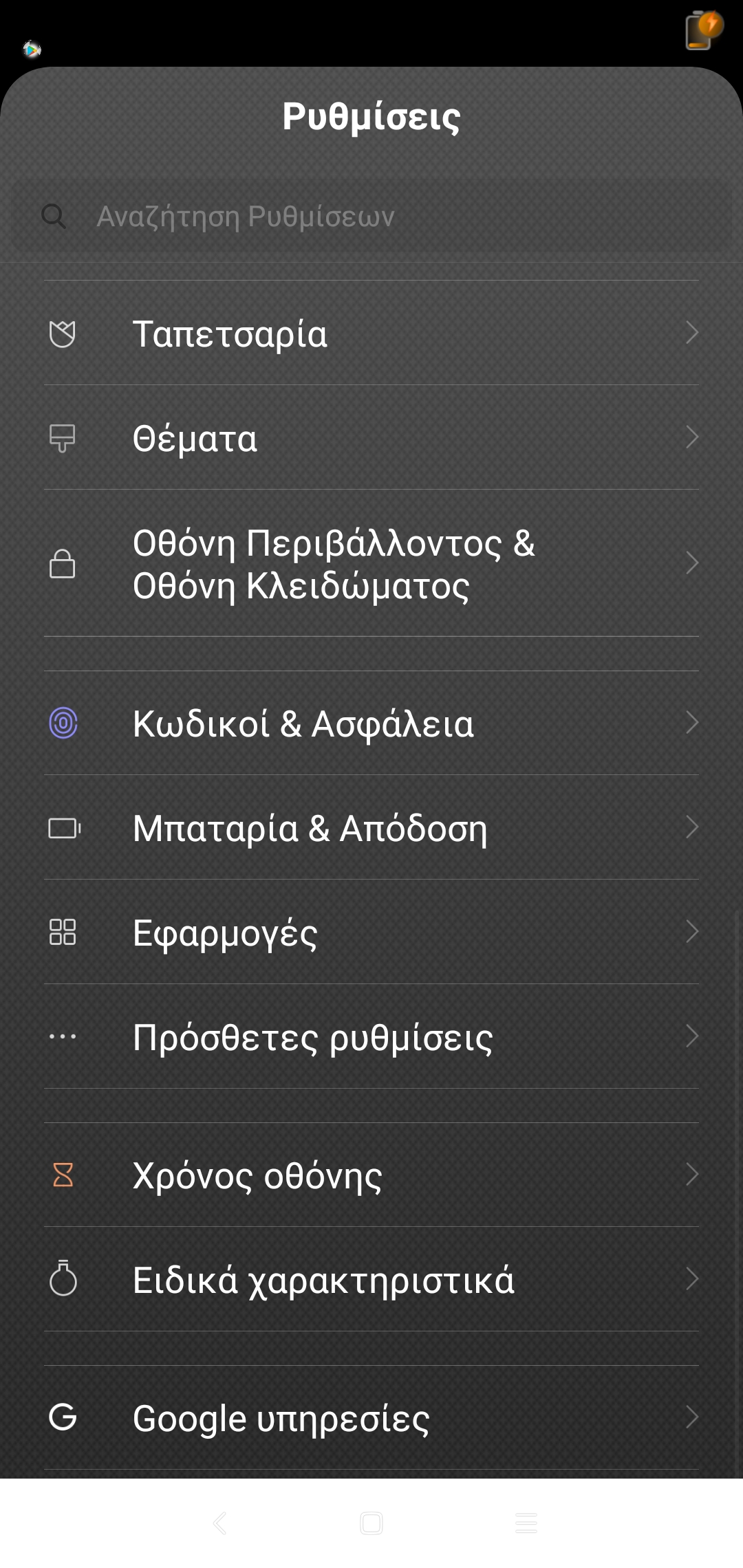Viewport: 743px width, 1568px height.
Task: Open Google υπηρεσίες
Action: tap(371, 1418)
